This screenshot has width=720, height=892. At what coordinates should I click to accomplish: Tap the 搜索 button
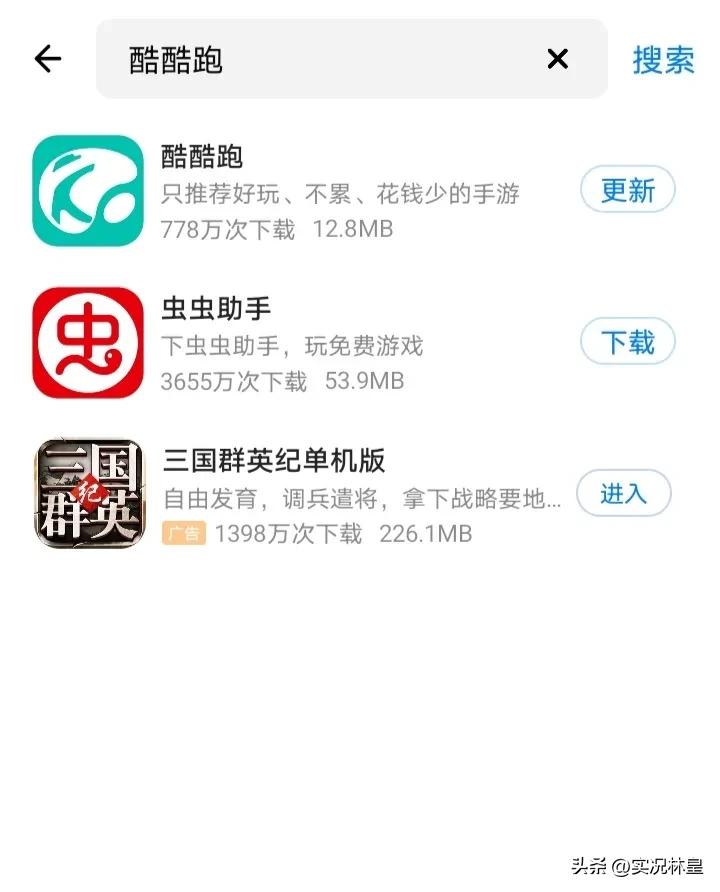pyautogui.click(x=663, y=59)
